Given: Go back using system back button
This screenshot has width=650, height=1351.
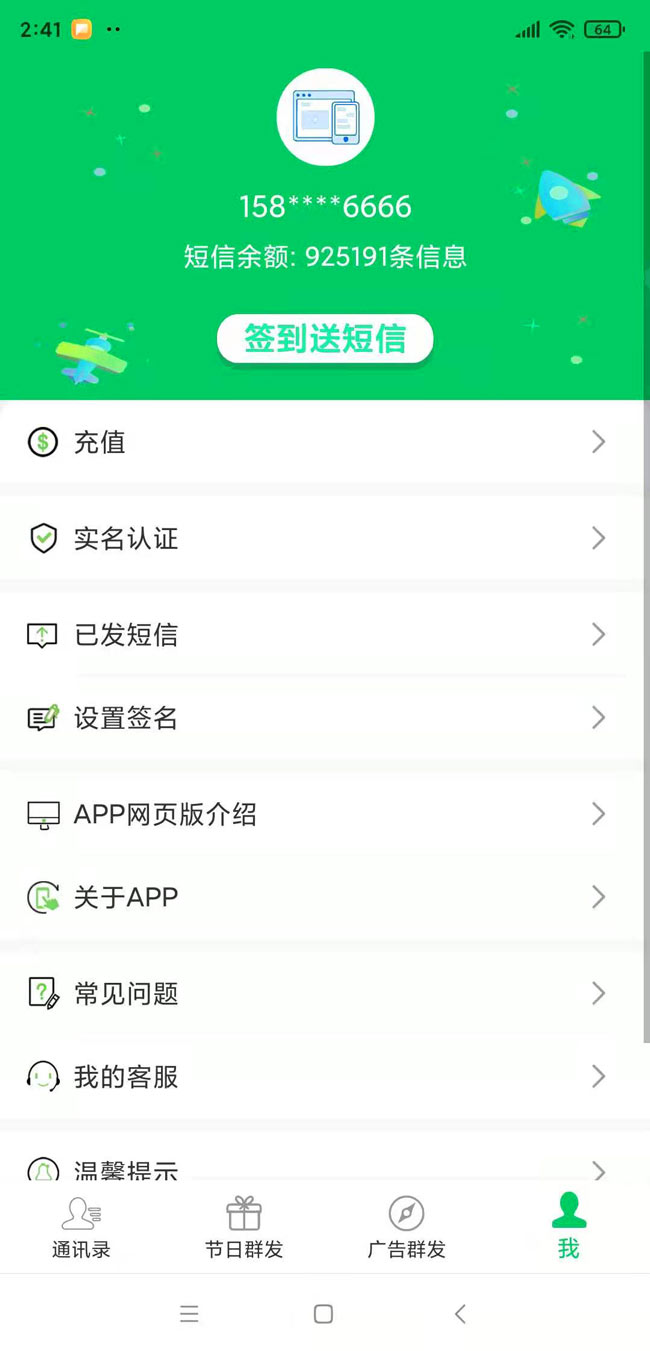Looking at the screenshot, I should coord(460,1314).
